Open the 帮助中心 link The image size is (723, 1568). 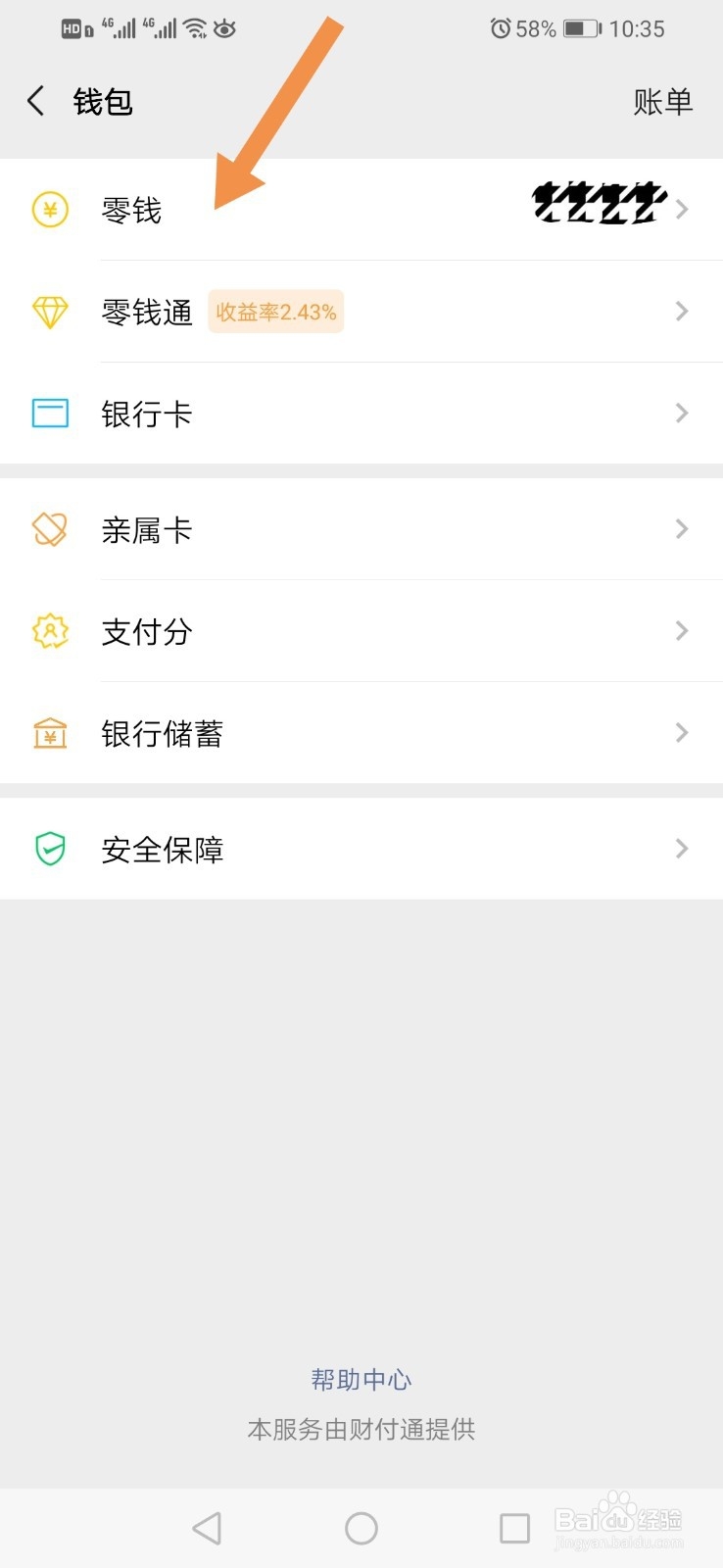[361, 1380]
